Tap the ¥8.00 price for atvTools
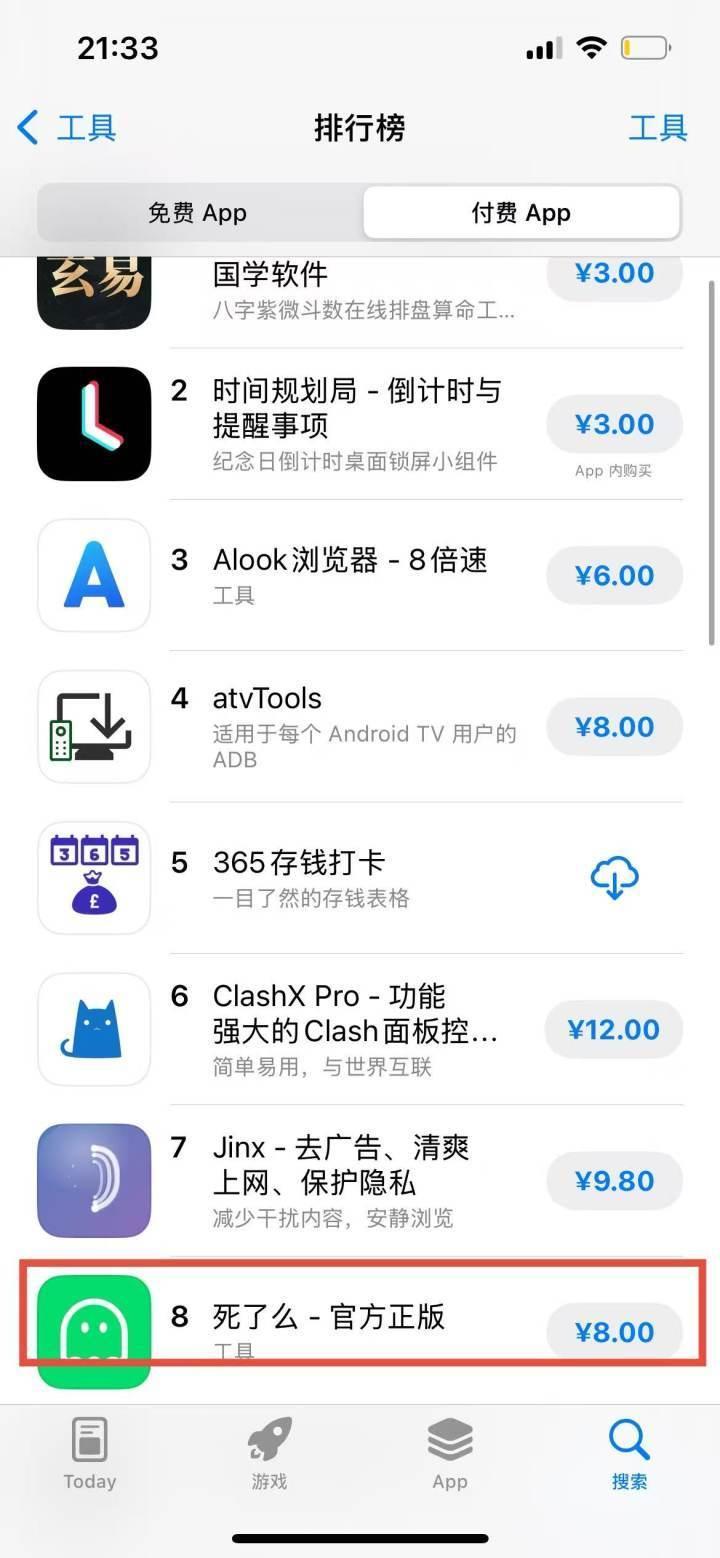 pyautogui.click(x=614, y=727)
